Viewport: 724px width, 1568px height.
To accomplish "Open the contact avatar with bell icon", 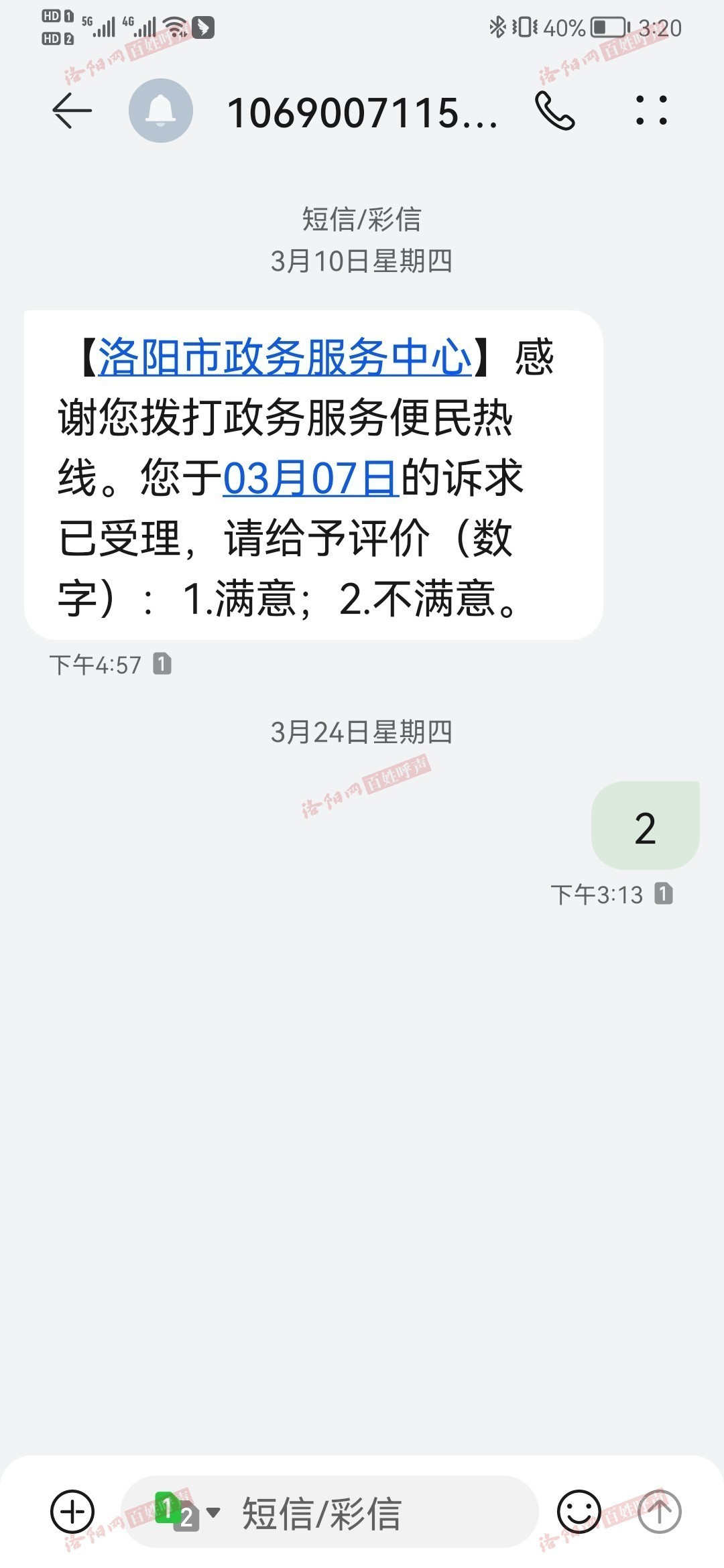I will [161, 111].
